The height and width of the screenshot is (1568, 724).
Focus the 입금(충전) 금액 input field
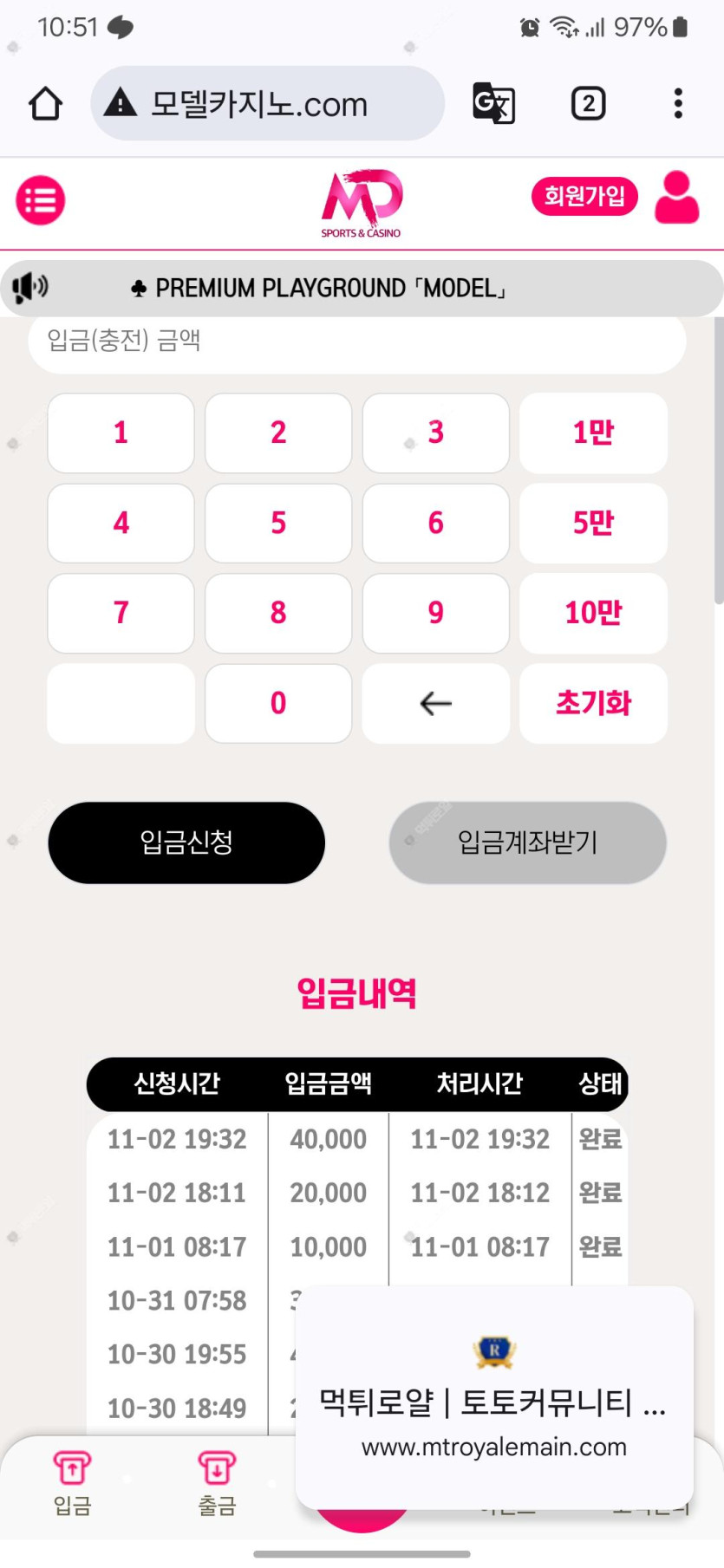tap(356, 341)
